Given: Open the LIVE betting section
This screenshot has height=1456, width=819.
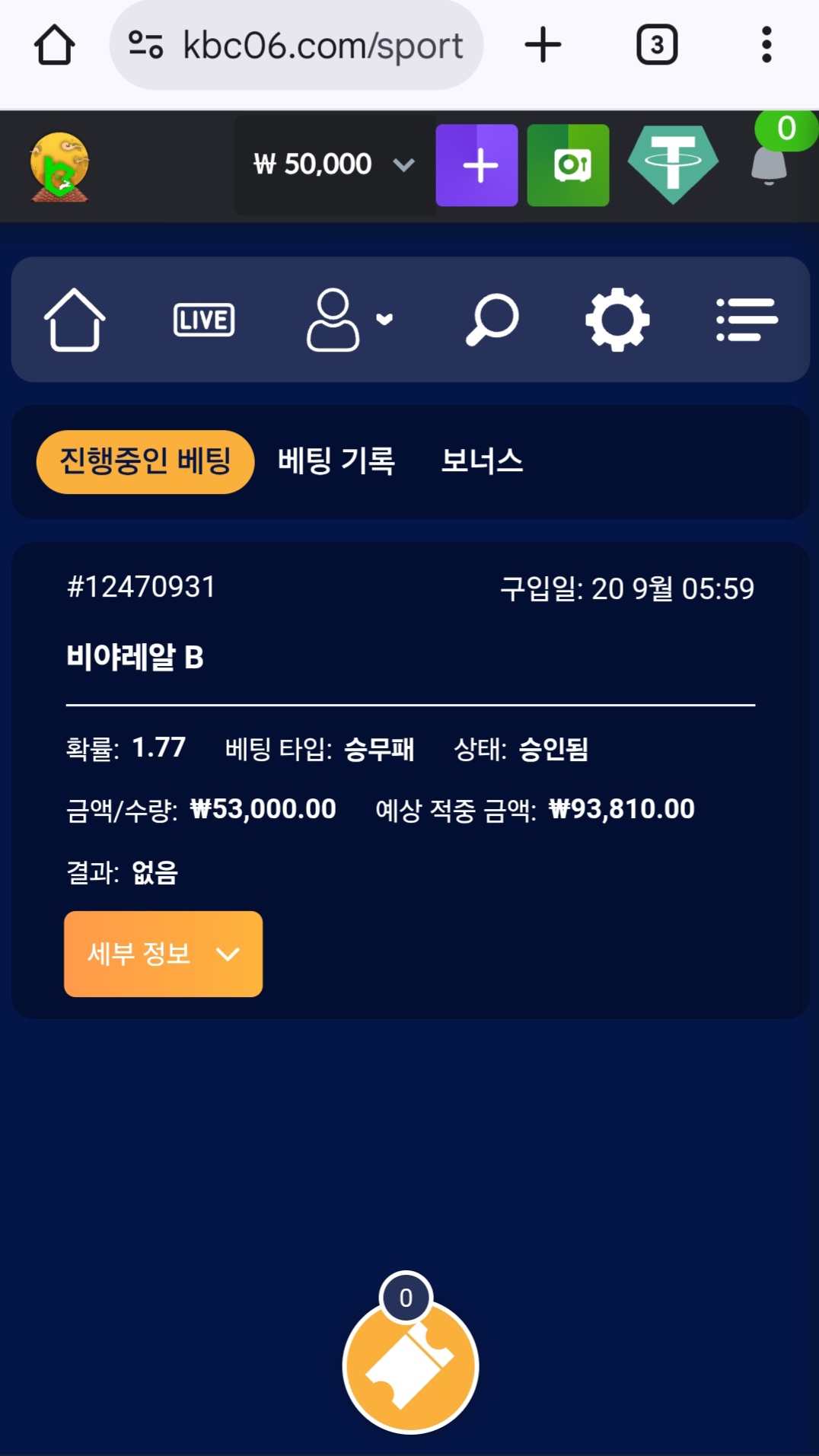Looking at the screenshot, I should pyautogui.click(x=204, y=319).
